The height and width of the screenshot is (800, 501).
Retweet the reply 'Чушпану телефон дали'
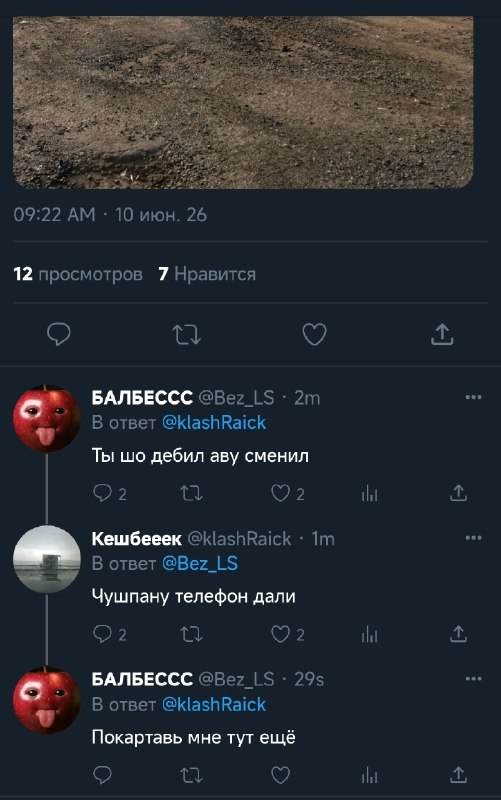pyautogui.click(x=191, y=634)
